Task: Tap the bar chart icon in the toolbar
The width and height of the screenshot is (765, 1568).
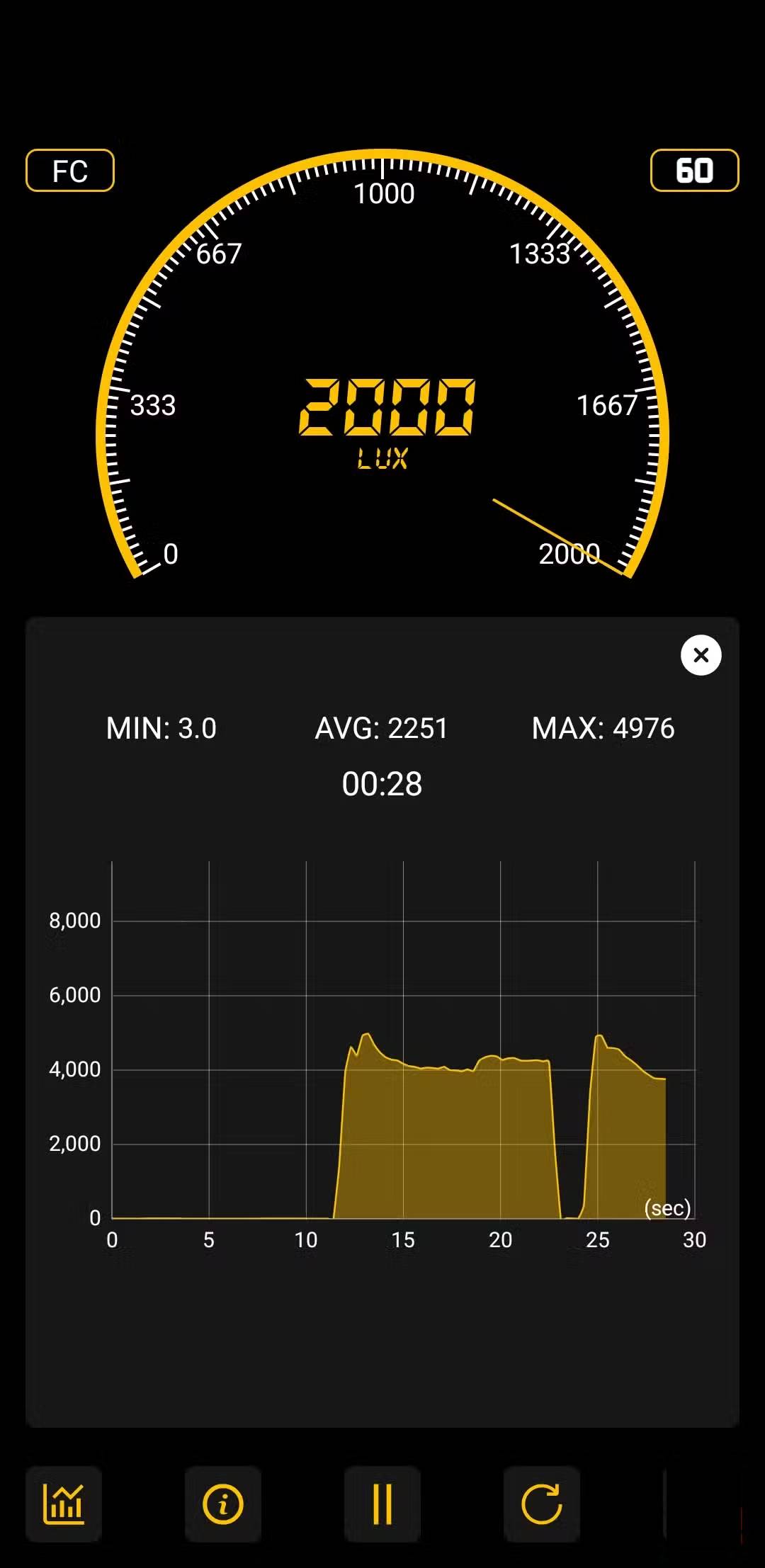Action: click(64, 1504)
